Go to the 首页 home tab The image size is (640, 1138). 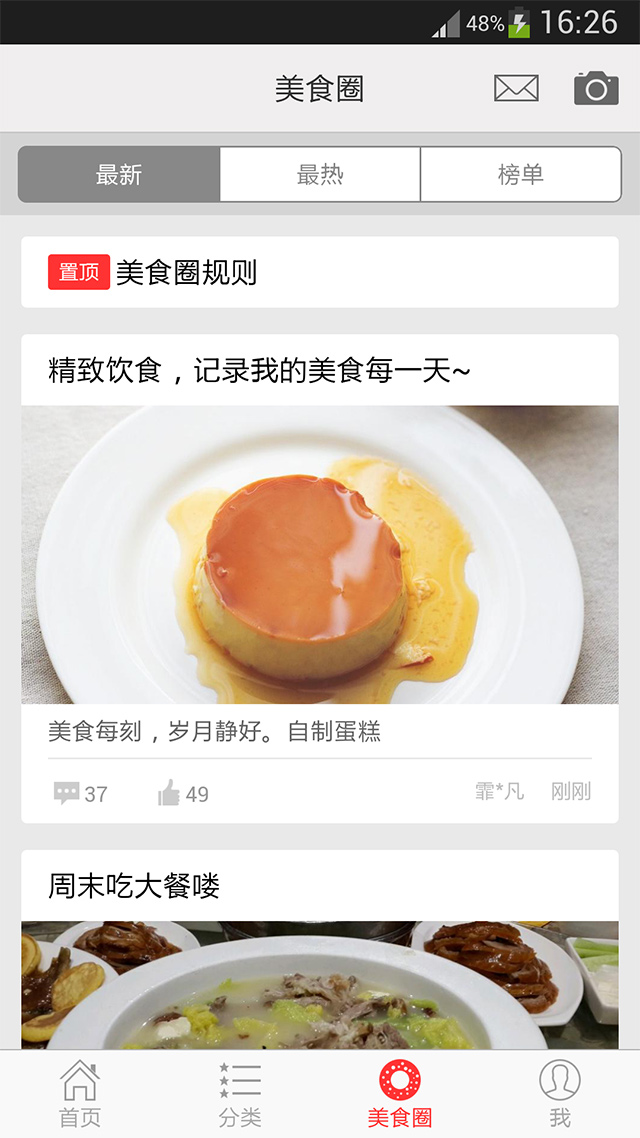point(80,1094)
